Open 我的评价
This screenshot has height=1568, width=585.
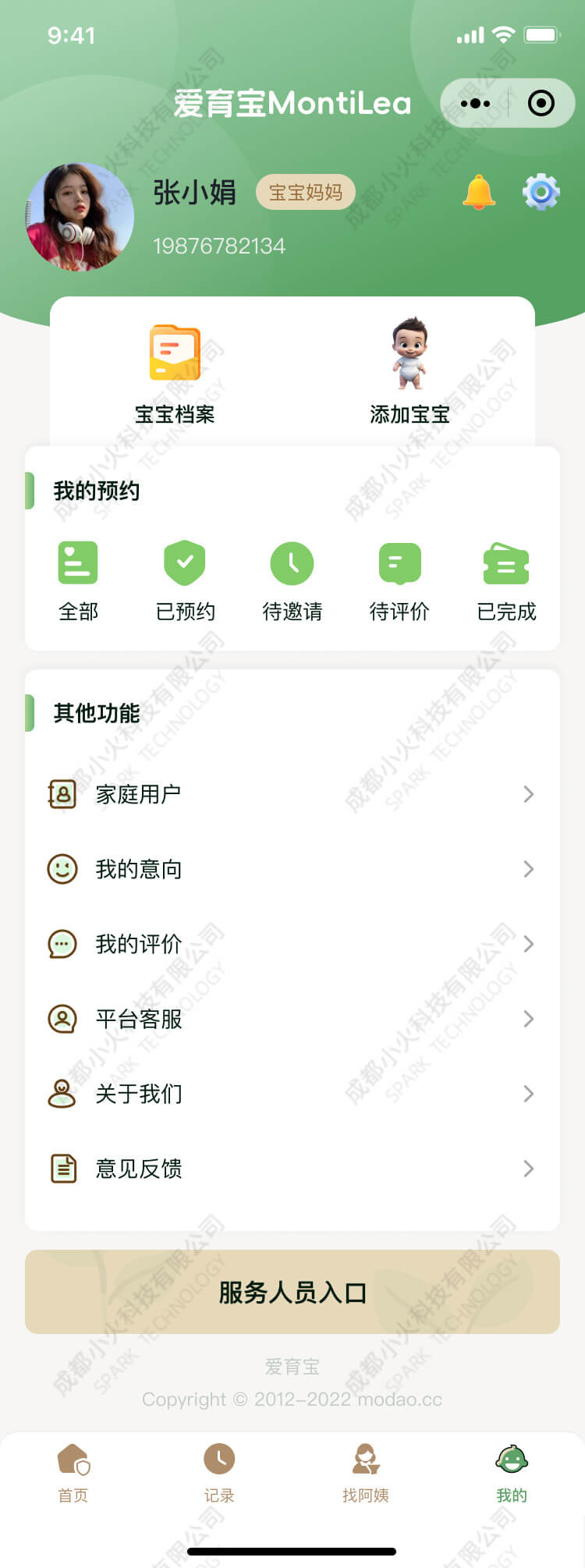292,944
